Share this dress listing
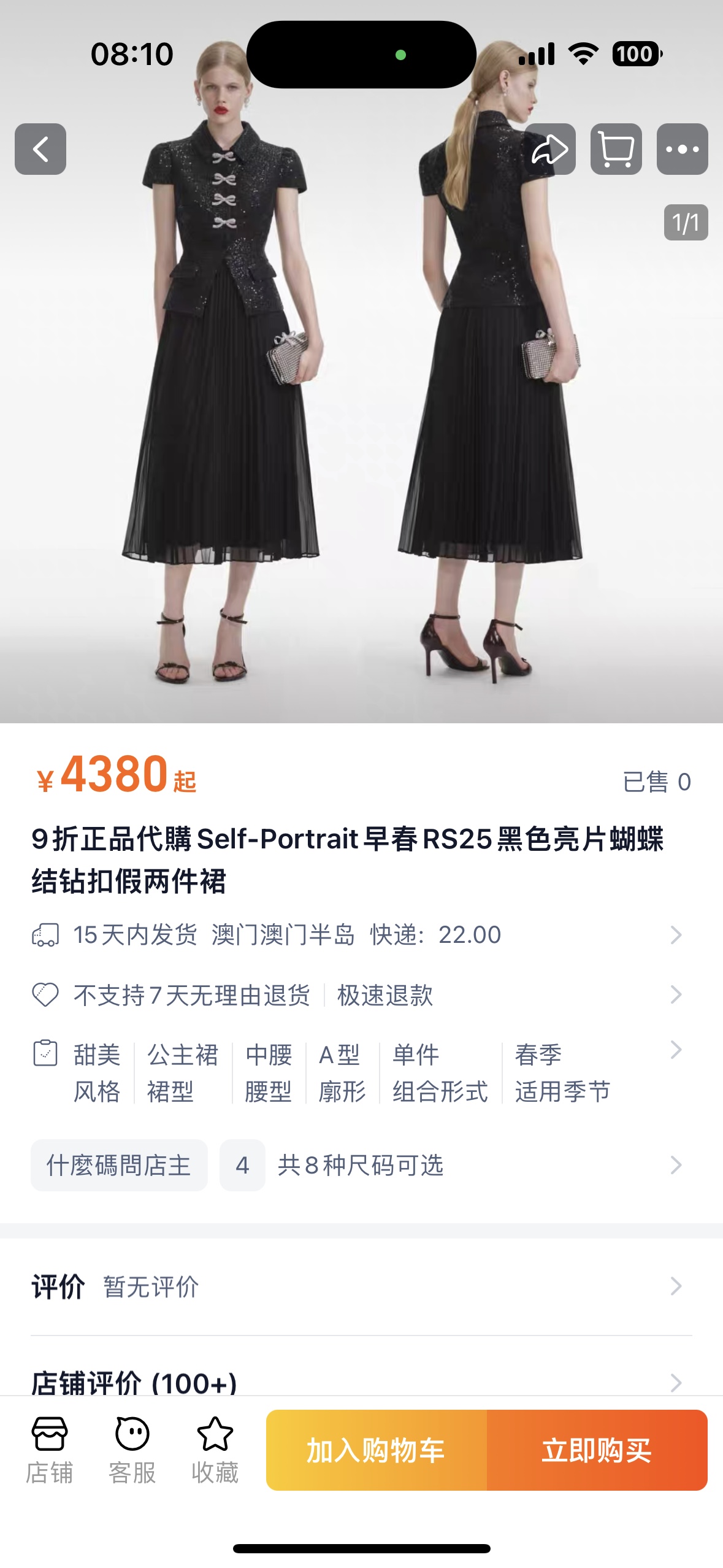The height and width of the screenshot is (1568, 723). pyautogui.click(x=549, y=149)
